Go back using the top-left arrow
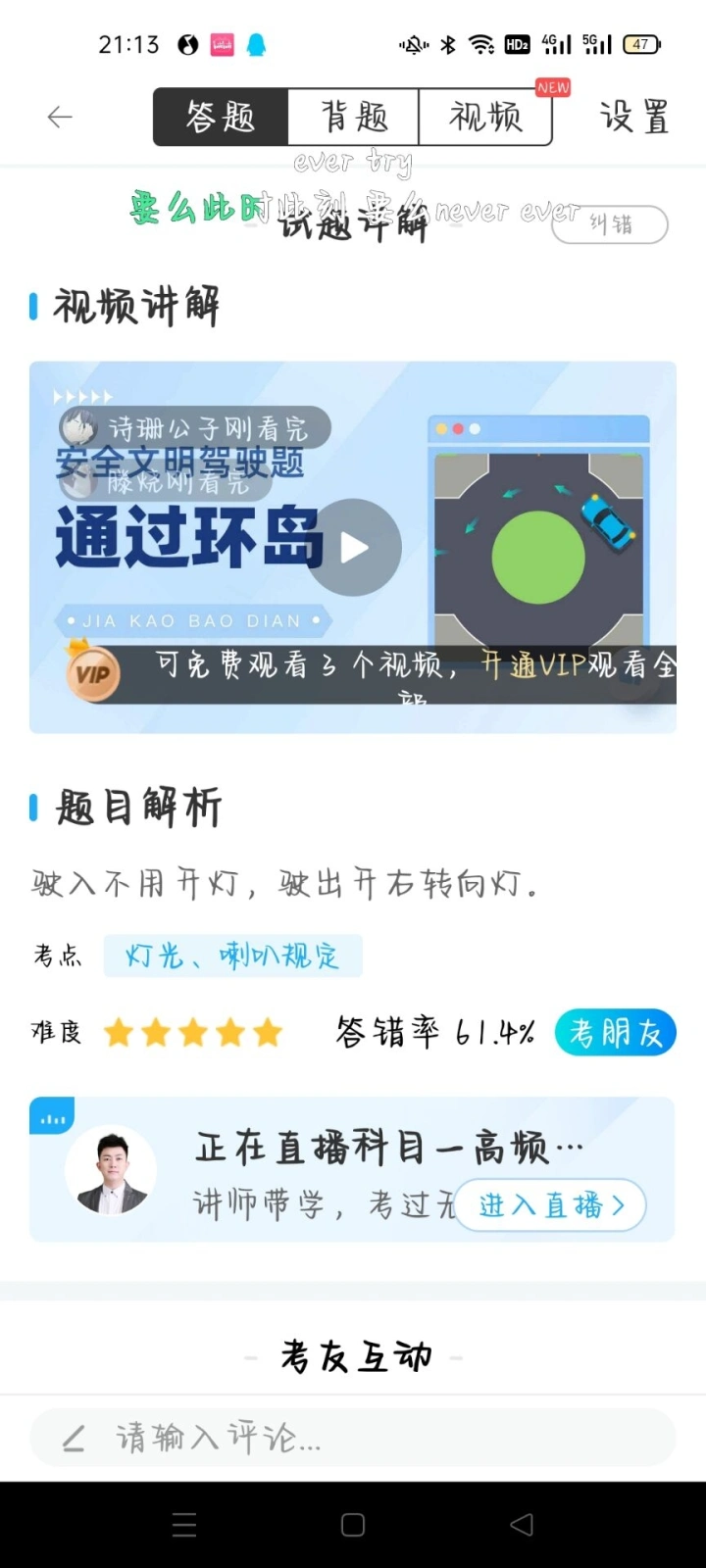Image resolution: width=706 pixels, height=1568 pixels. pos(60,118)
